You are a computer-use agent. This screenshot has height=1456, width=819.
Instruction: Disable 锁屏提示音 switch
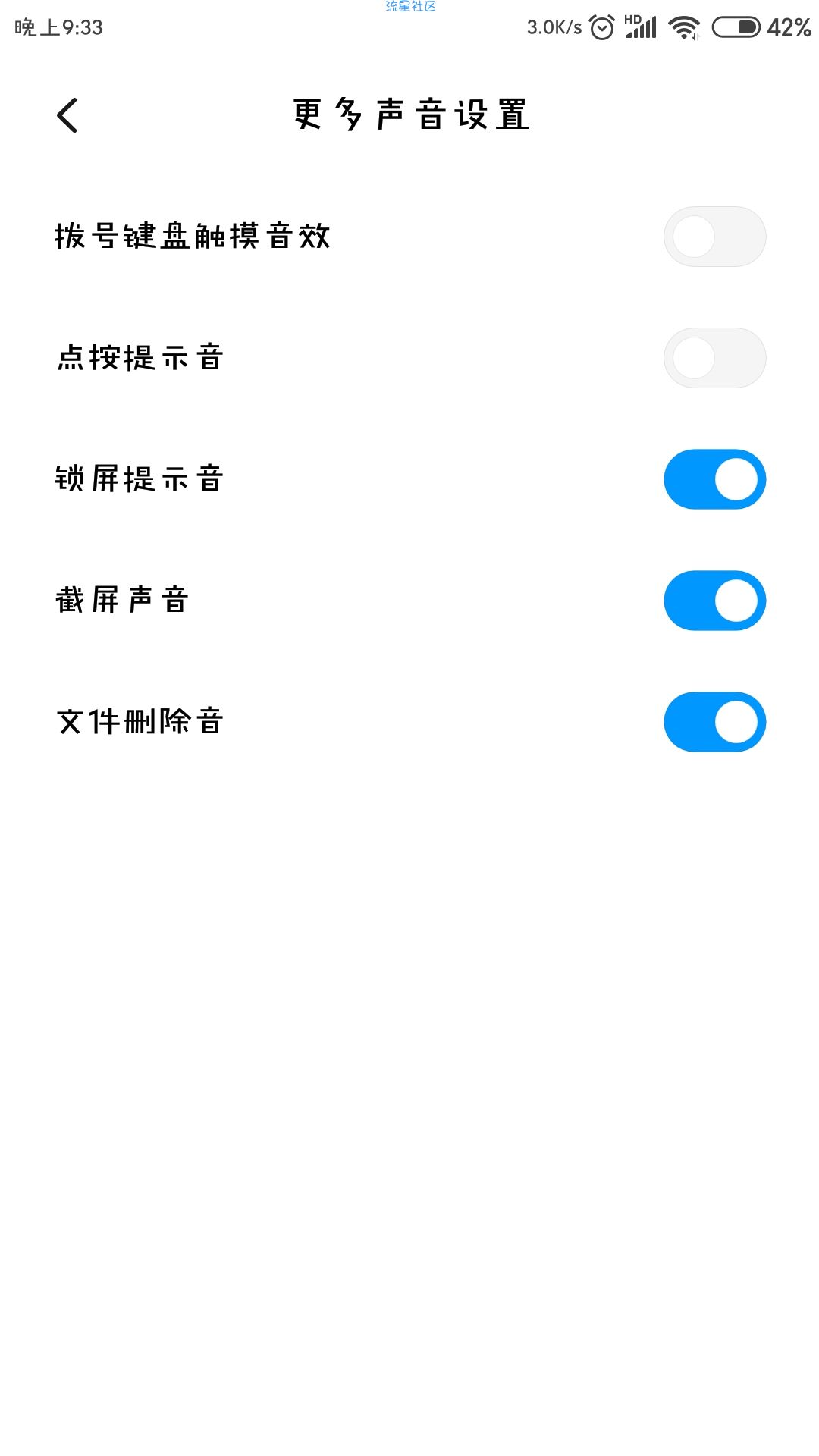(714, 479)
